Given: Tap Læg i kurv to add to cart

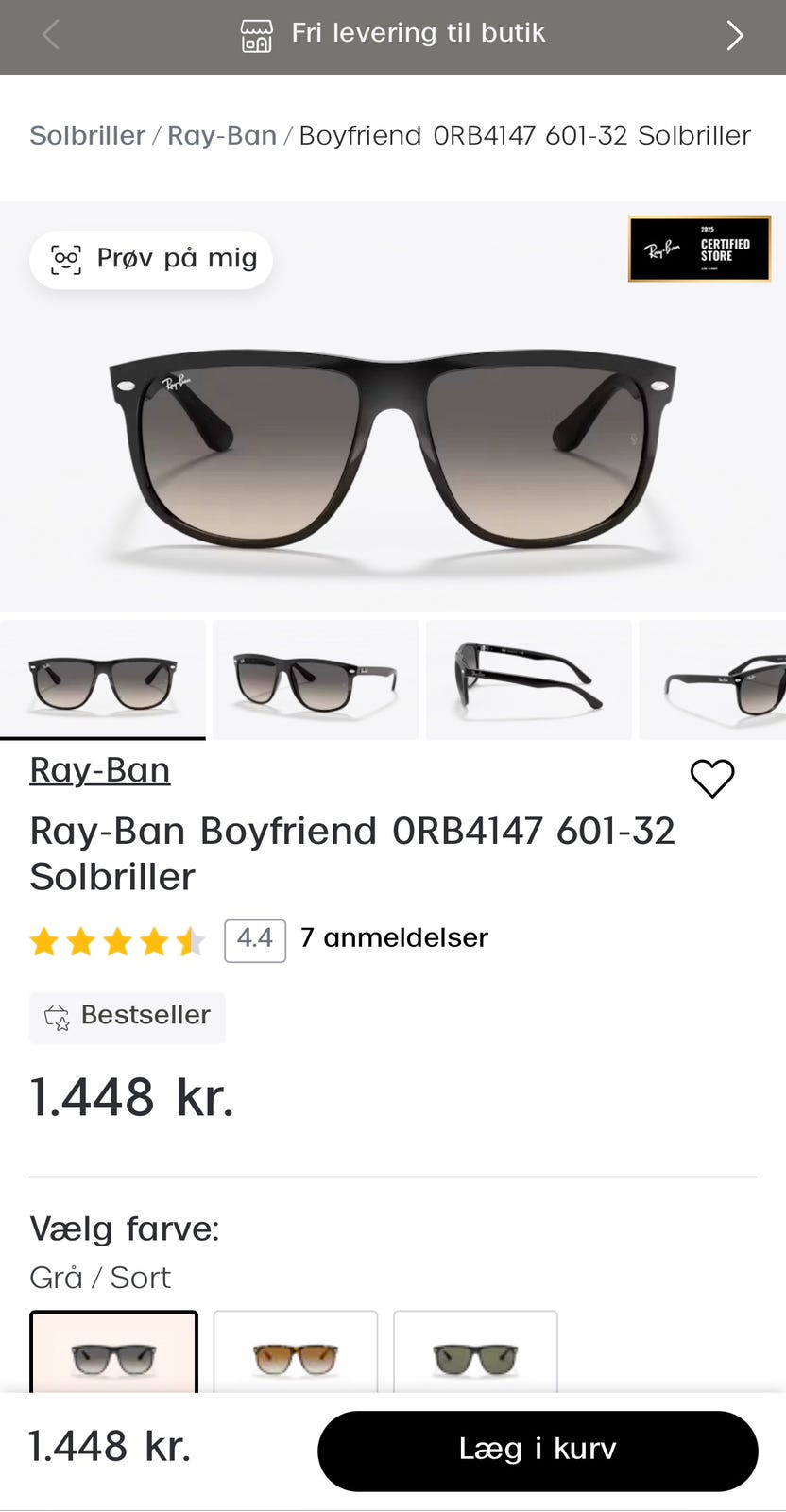Looking at the screenshot, I should 538,1450.
